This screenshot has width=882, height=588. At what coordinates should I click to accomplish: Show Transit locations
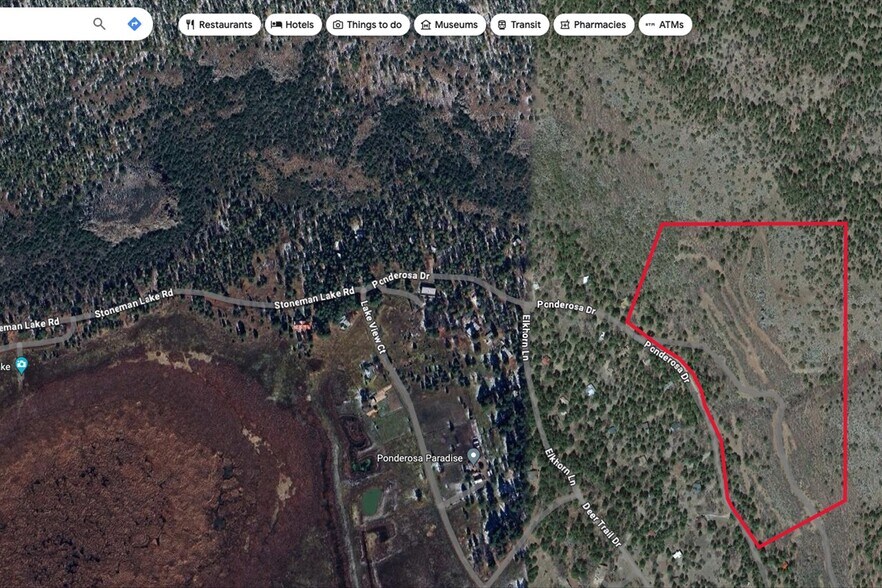click(519, 25)
